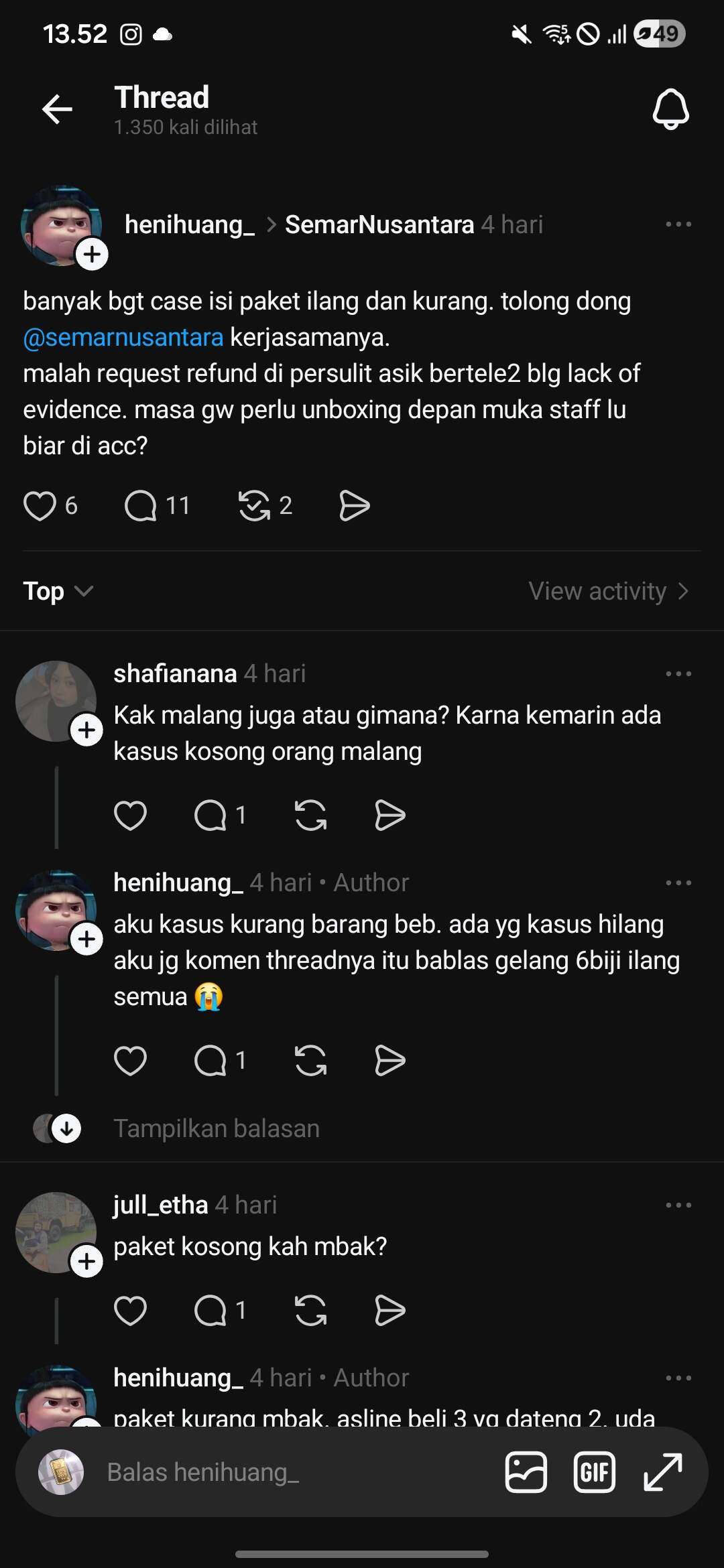Go back from the Thread screen

coord(57,109)
